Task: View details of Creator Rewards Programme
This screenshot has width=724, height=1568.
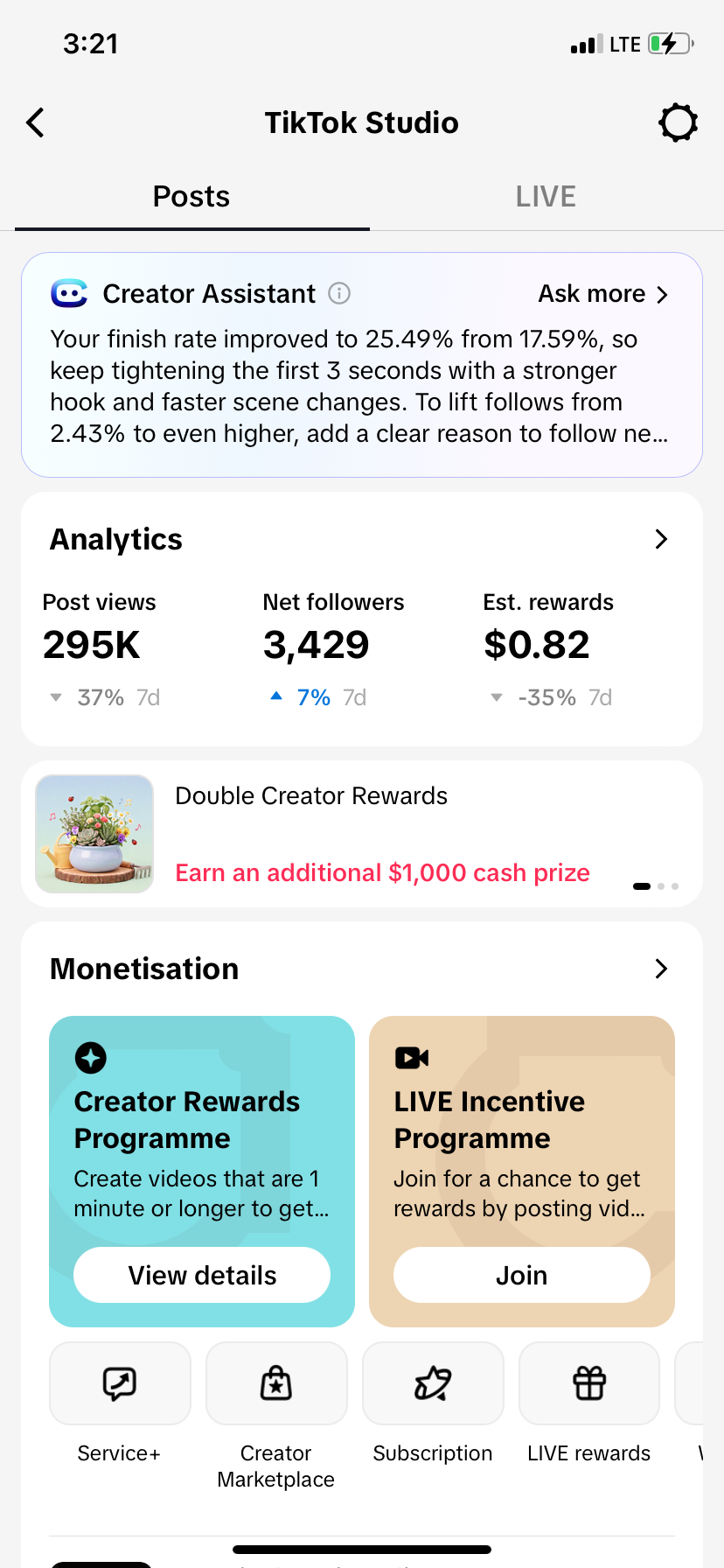Action: pyautogui.click(x=202, y=1275)
